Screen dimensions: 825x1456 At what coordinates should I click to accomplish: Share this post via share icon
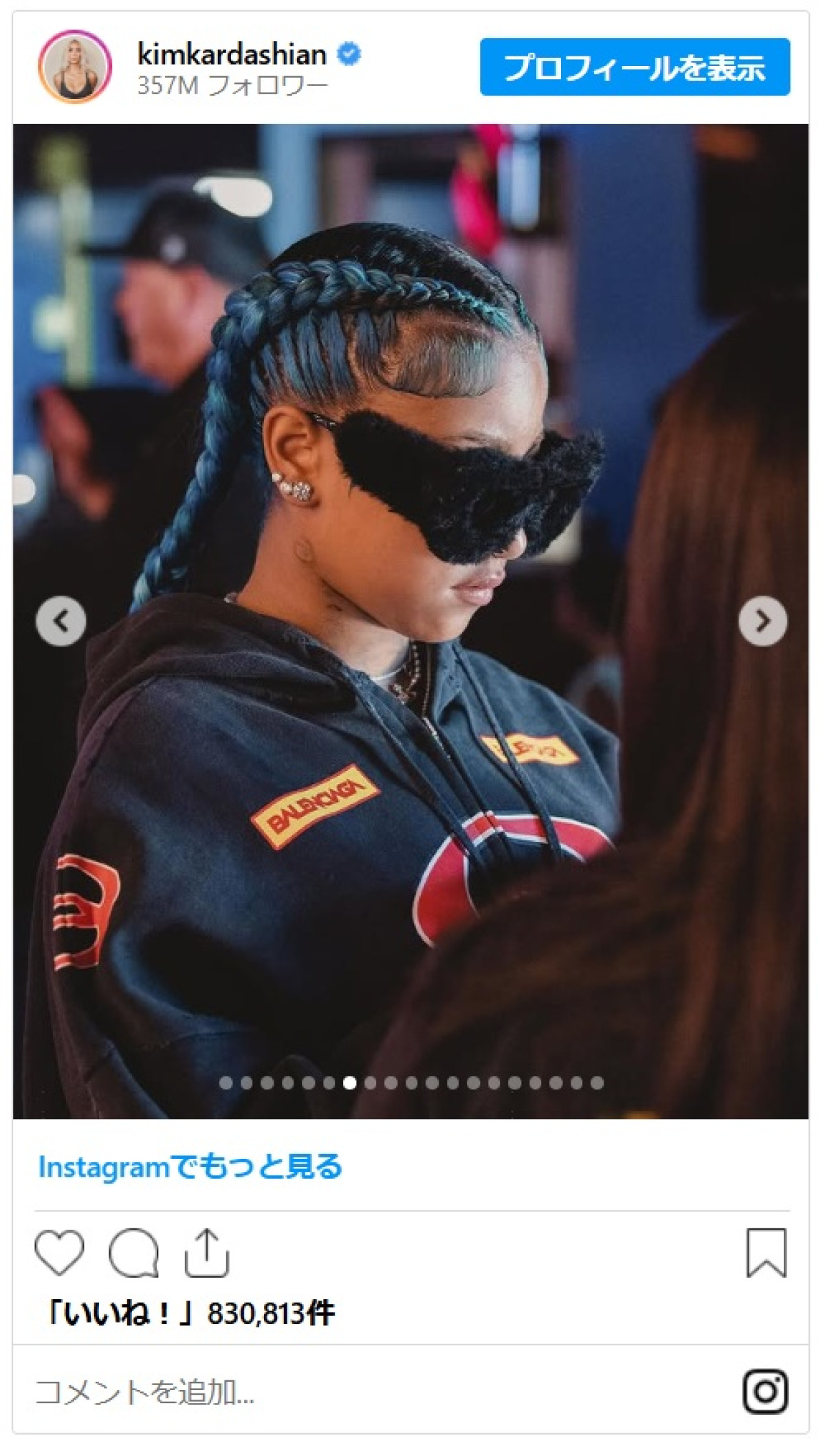pyautogui.click(x=206, y=1253)
